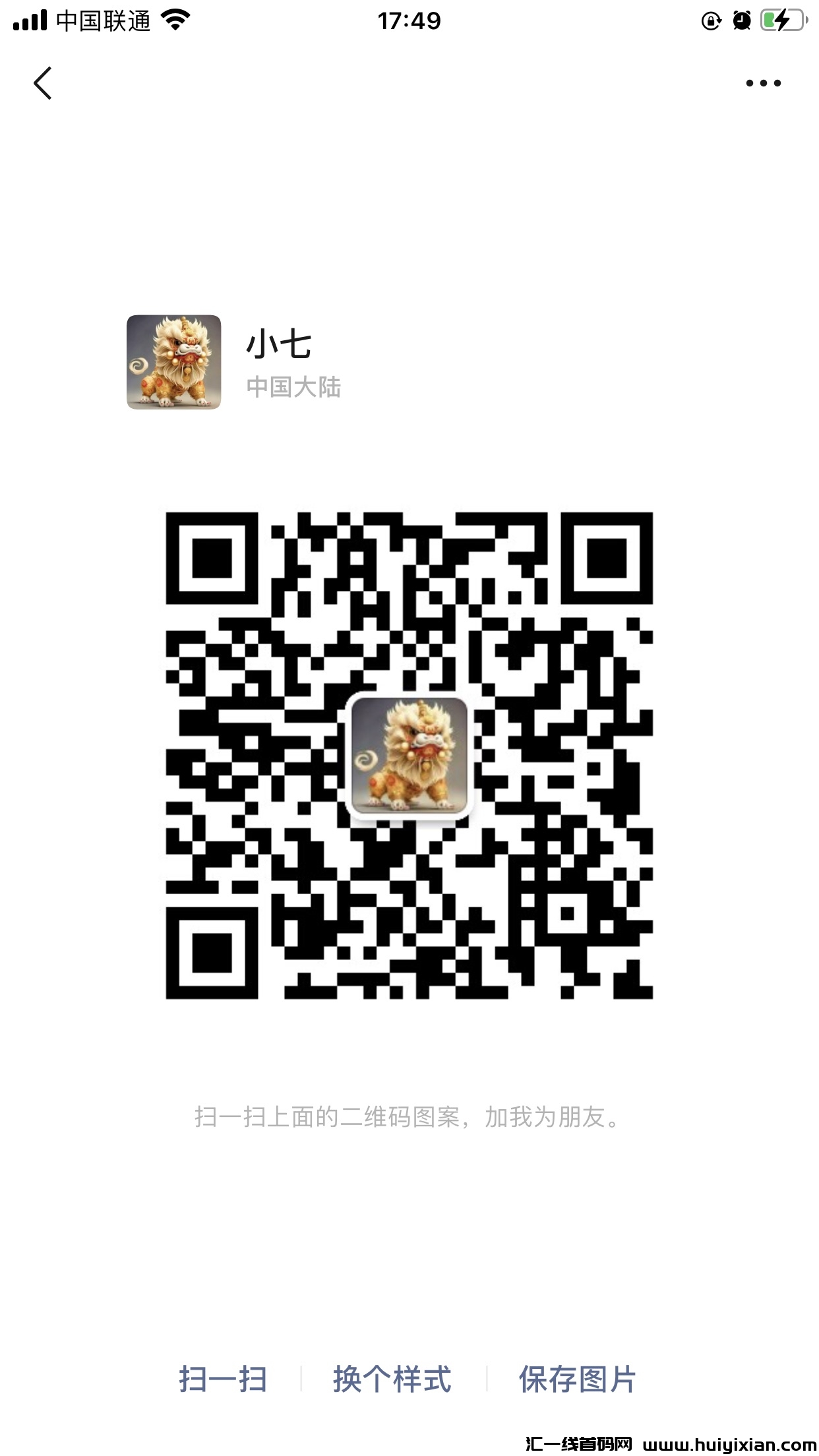Select the 扫一扫 menu item
Screen dimensions: 819x1456
coord(224,1378)
